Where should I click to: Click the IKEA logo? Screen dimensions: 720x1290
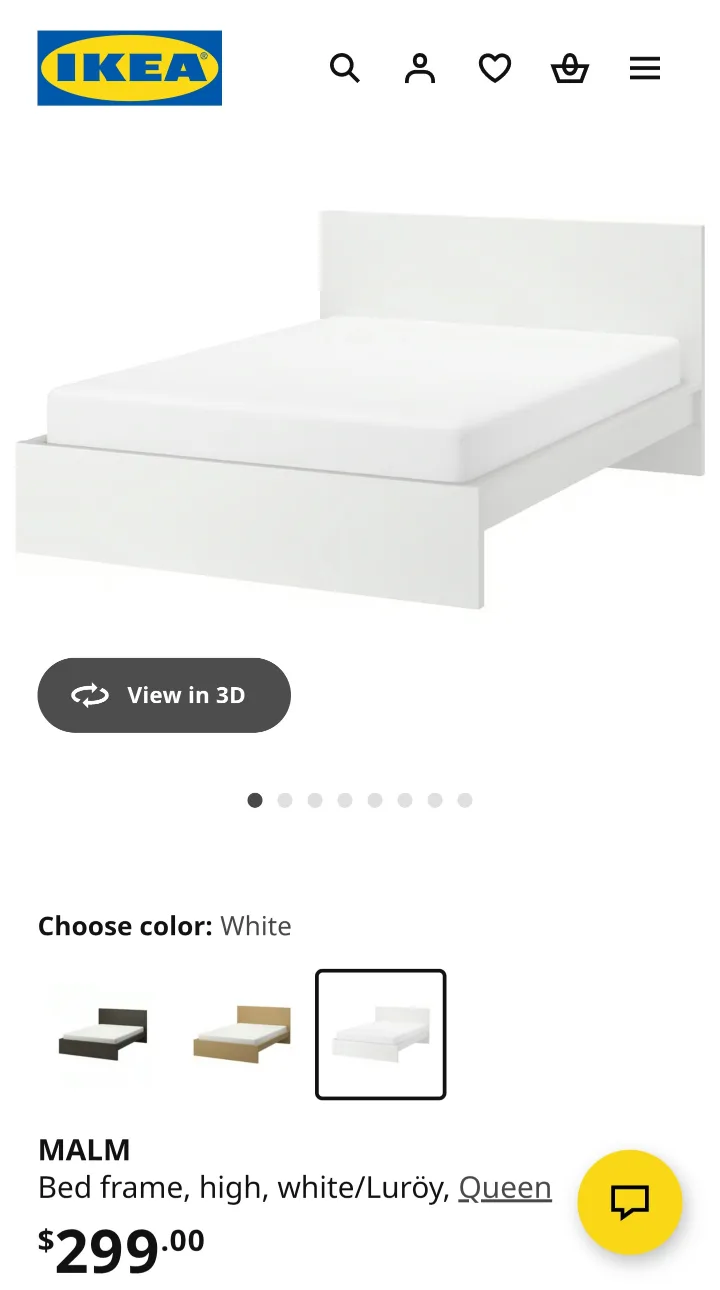coord(130,67)
